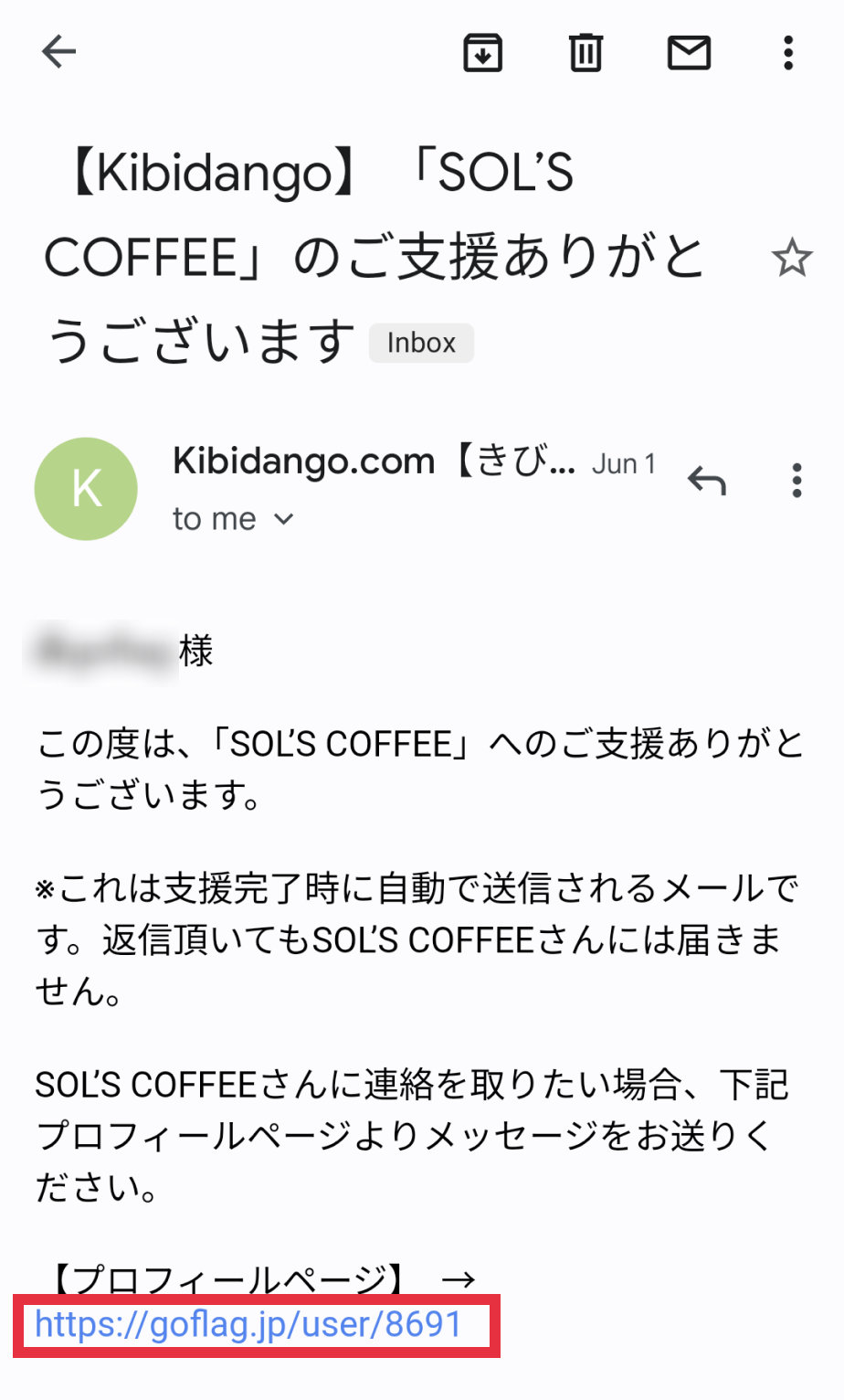Open message options beside reply arrow
844x1400 pixels.
(797, 480)
